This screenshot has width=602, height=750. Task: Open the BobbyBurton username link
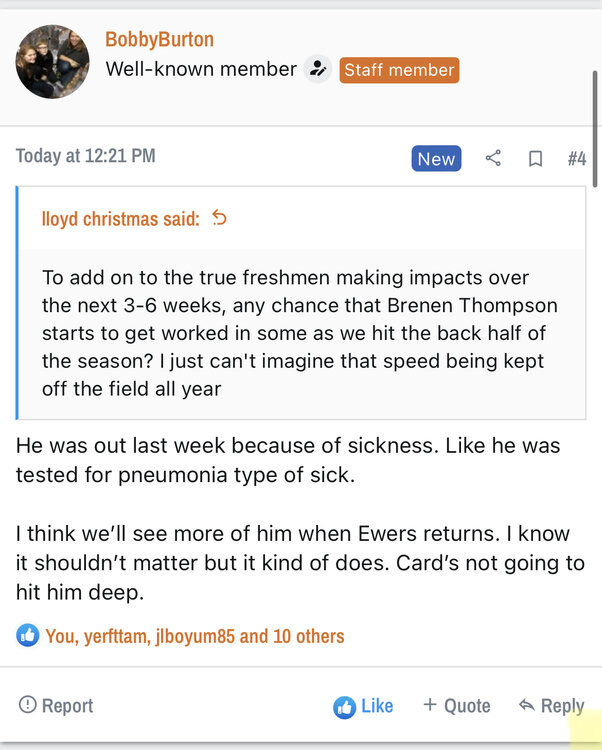pos(159,40)
